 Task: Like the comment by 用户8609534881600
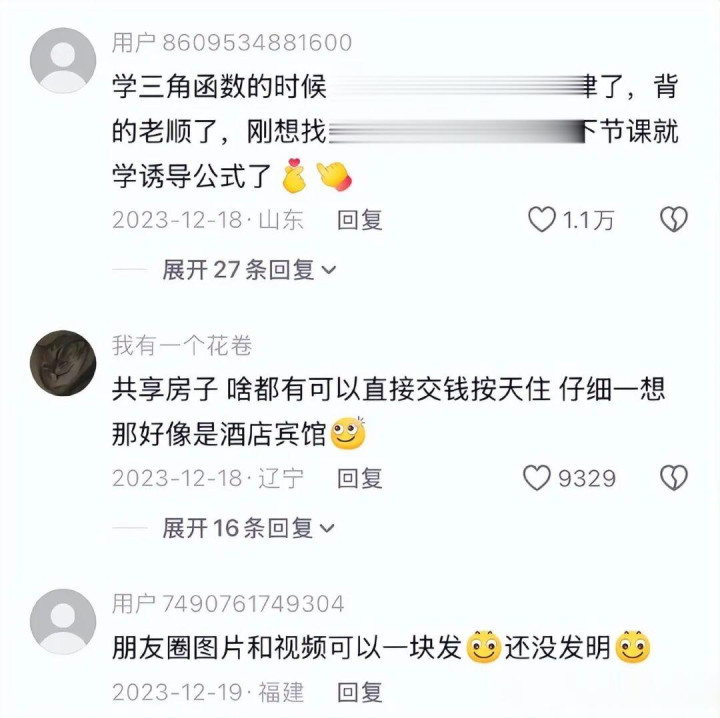(x=542, y=219)
